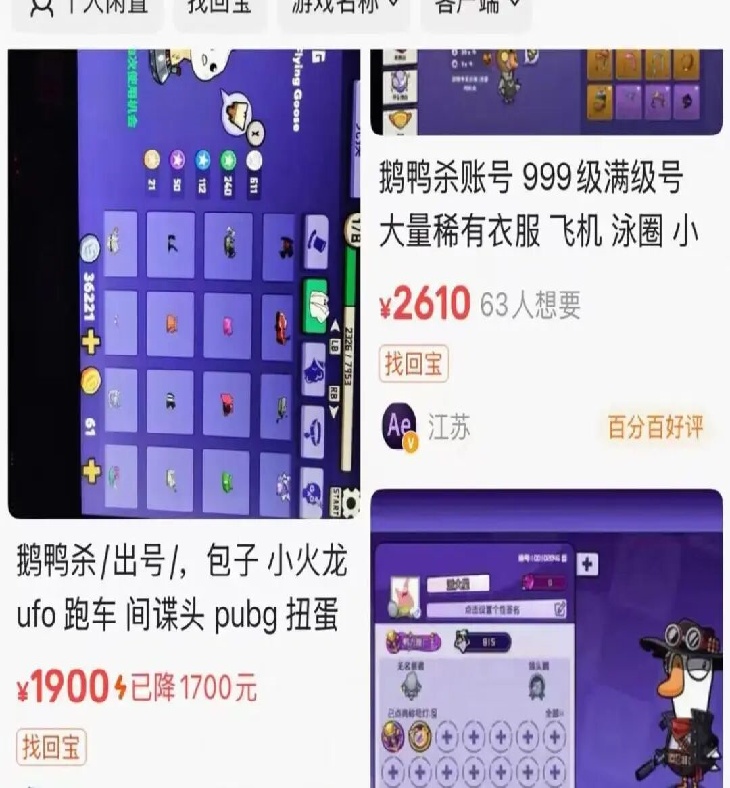Select the 个人闲置 filter chip
Screen dimensions: 730x788
click(88, 8)
